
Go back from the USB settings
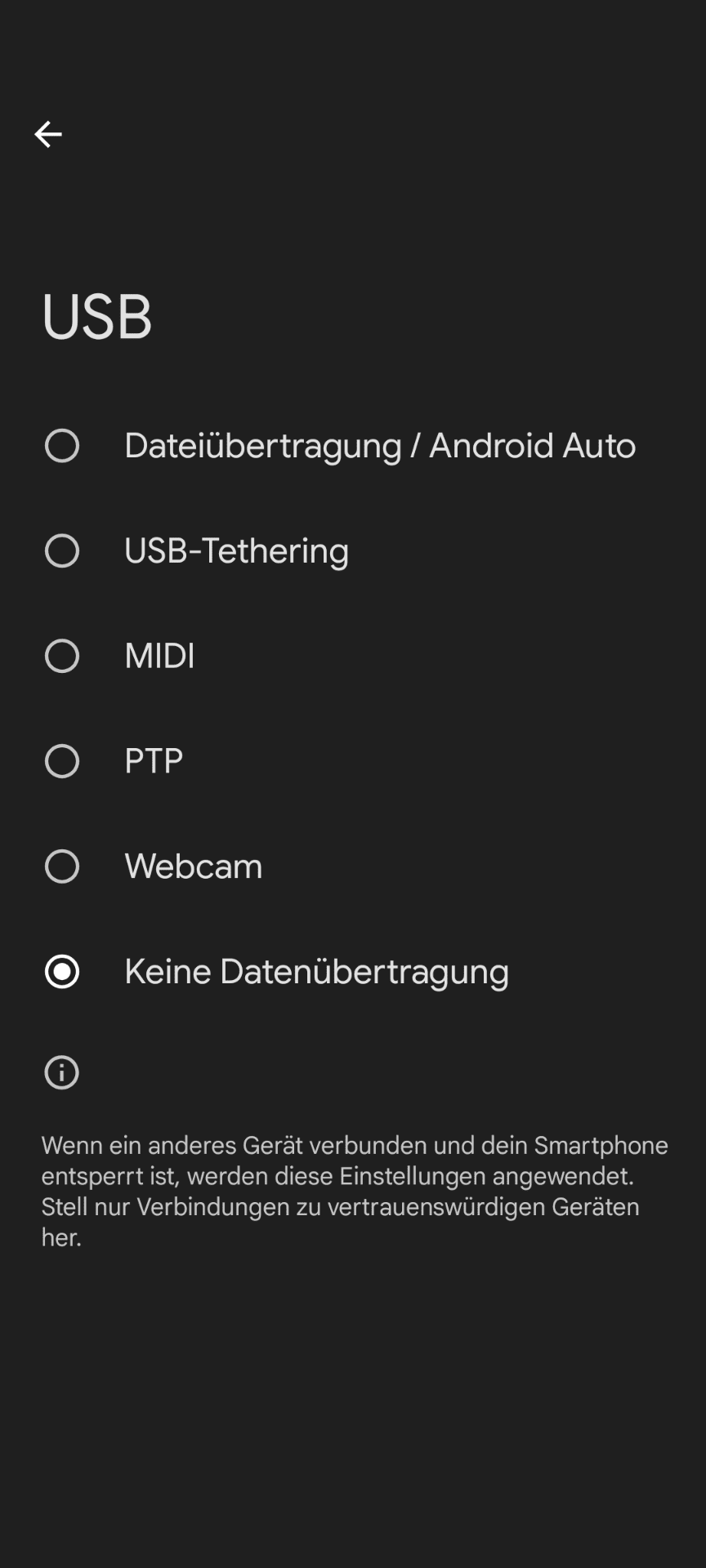click(x=48, y=134)
